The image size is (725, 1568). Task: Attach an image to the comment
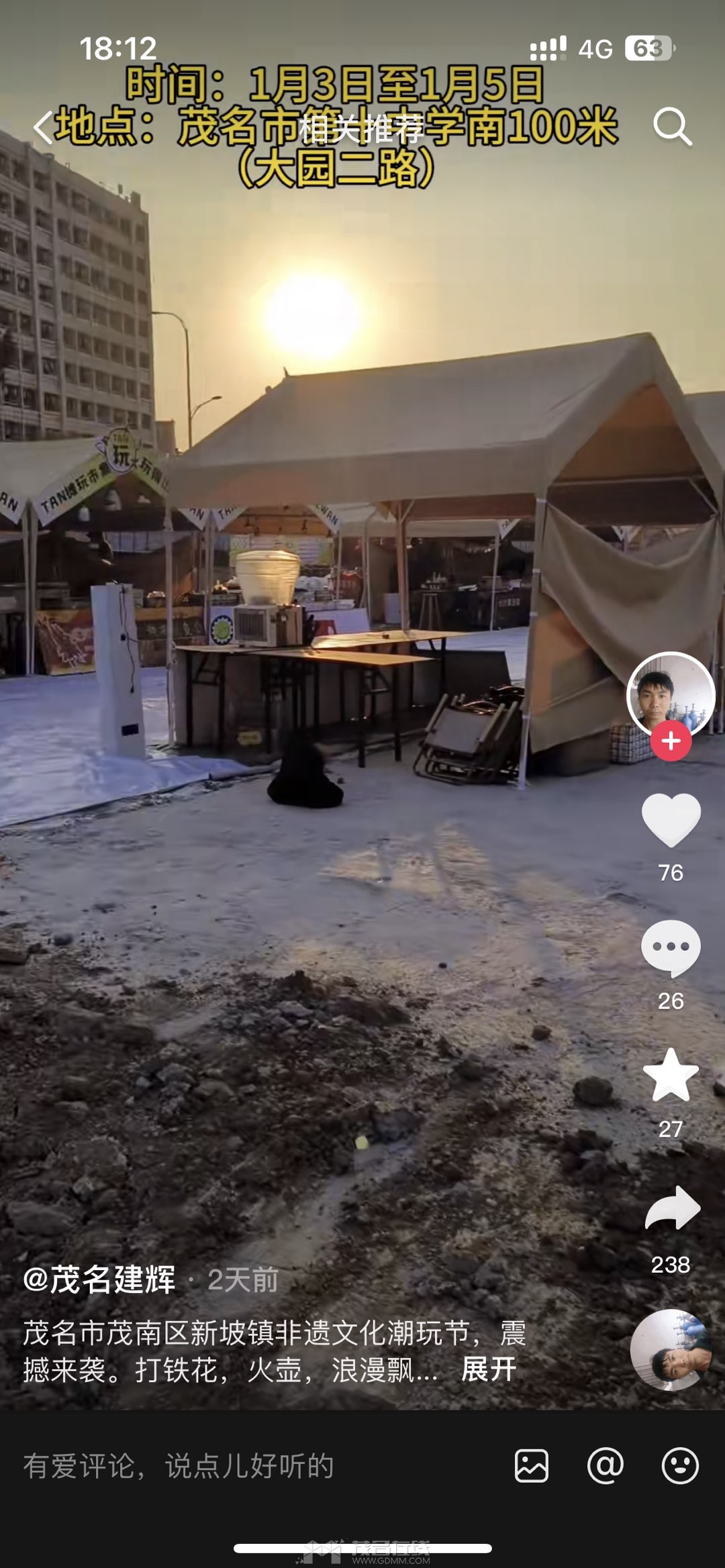(532, 1466)
